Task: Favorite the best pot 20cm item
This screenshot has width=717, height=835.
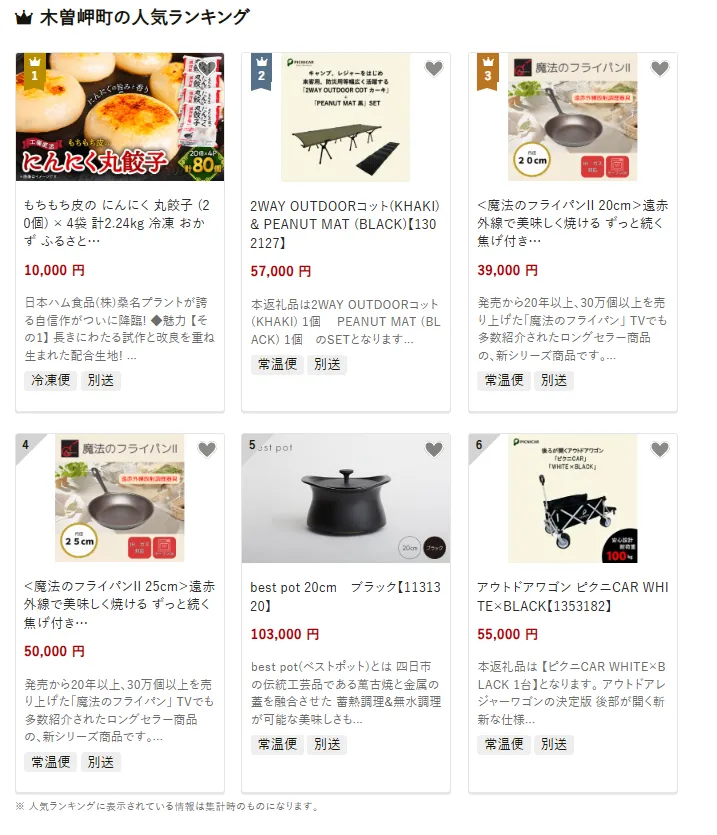Action: click(x=433, y=450)
